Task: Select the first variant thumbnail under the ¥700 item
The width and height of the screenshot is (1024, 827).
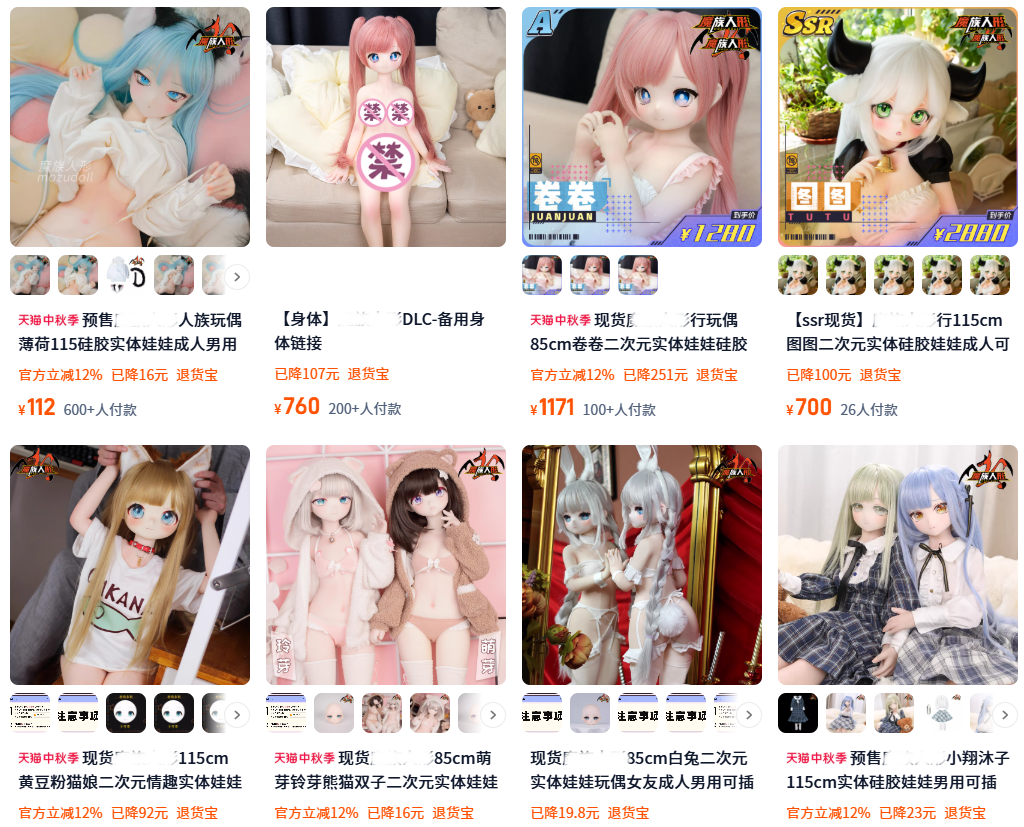Action: (798, 275)
